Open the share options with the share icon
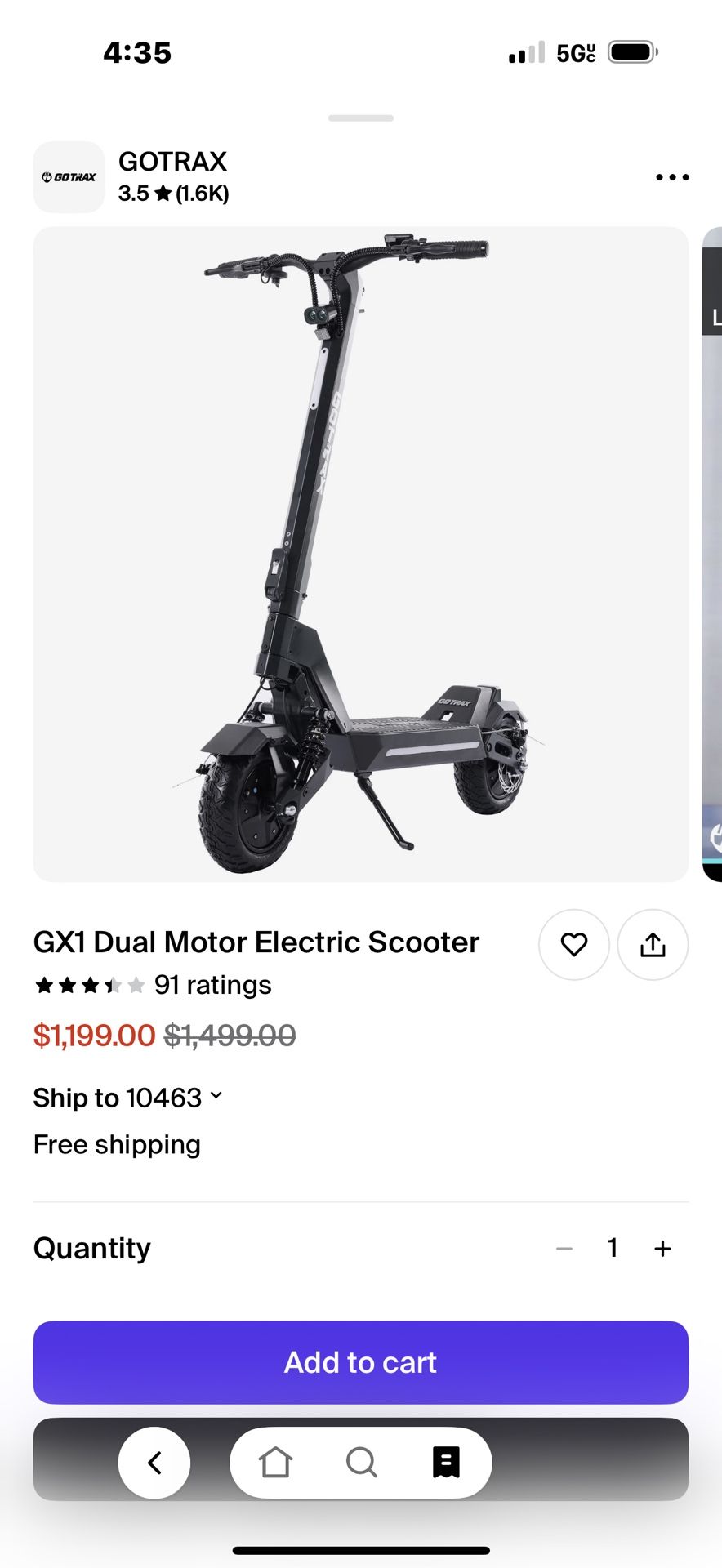The height and width of the screenshot is (1568, 722). [x=653, y=944]
